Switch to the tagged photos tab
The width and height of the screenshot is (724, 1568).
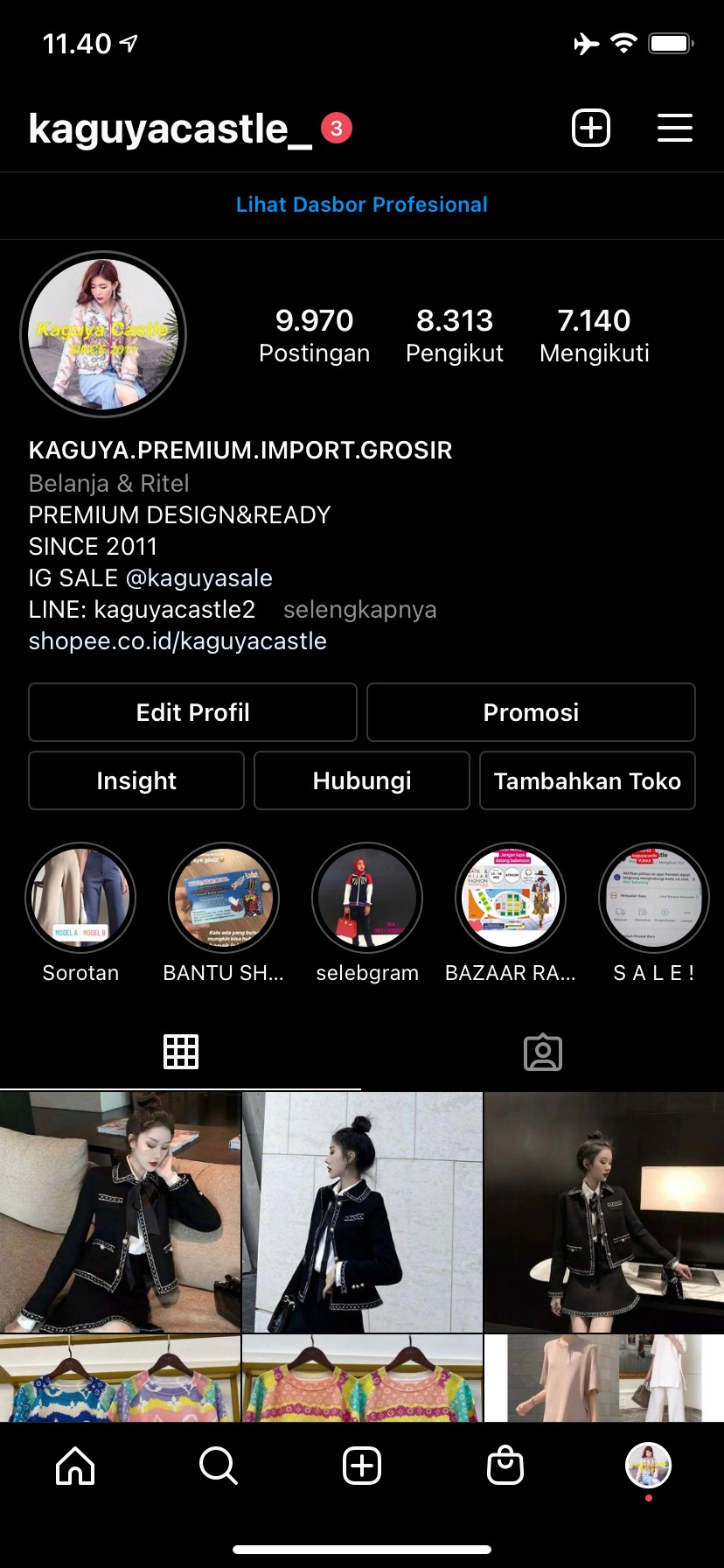(542, 1052)
